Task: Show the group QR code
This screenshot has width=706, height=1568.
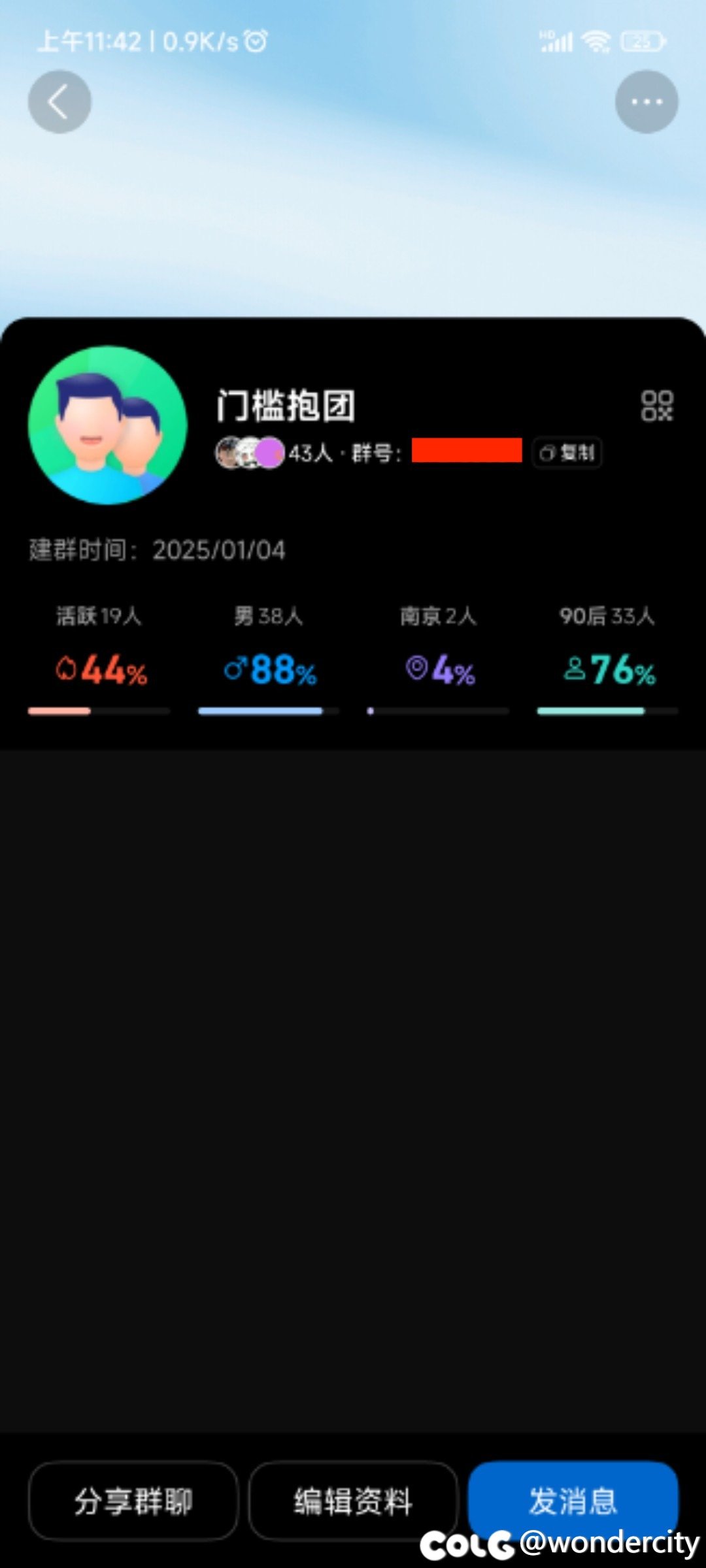Action: pyautogui.click(x=656, y=406)
